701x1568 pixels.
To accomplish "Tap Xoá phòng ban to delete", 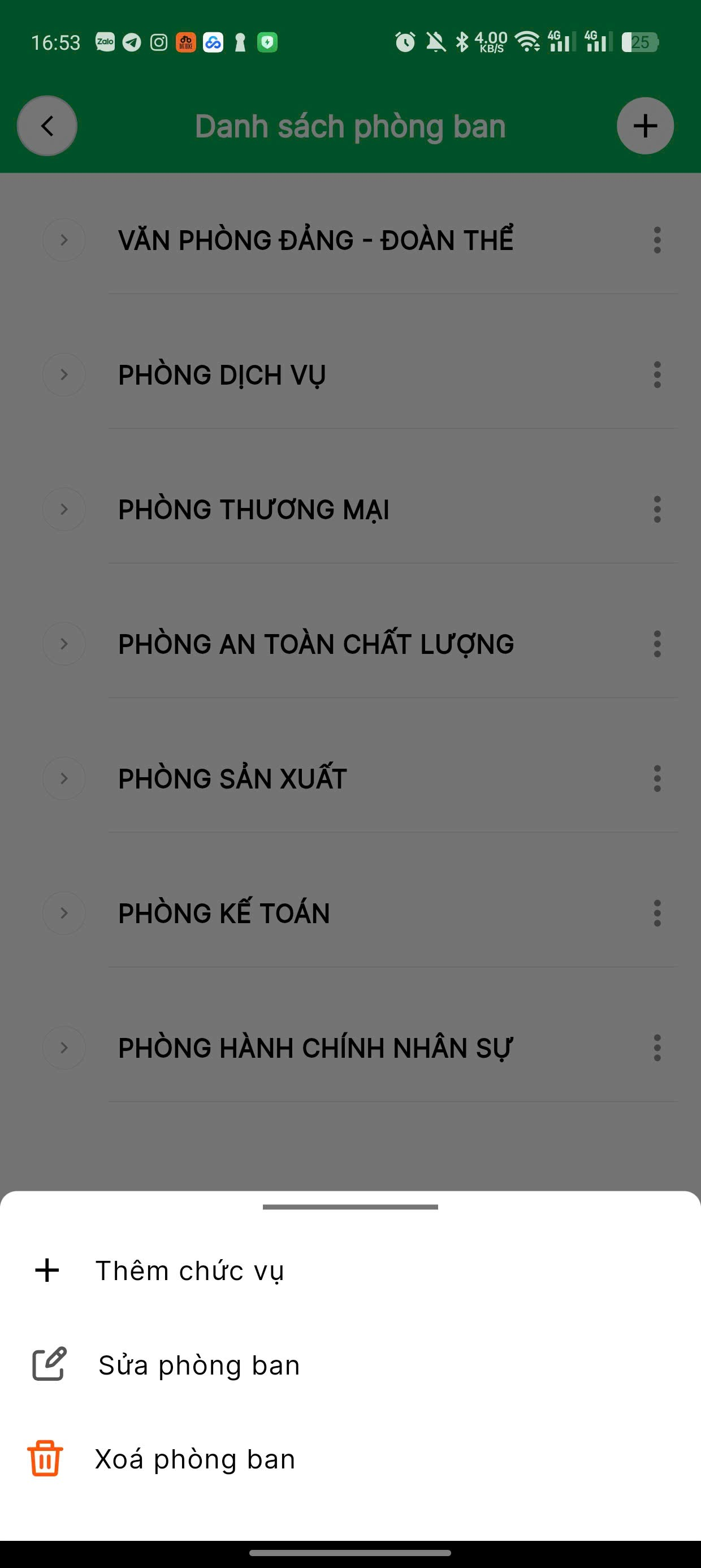I will [x=194, y=1459].
